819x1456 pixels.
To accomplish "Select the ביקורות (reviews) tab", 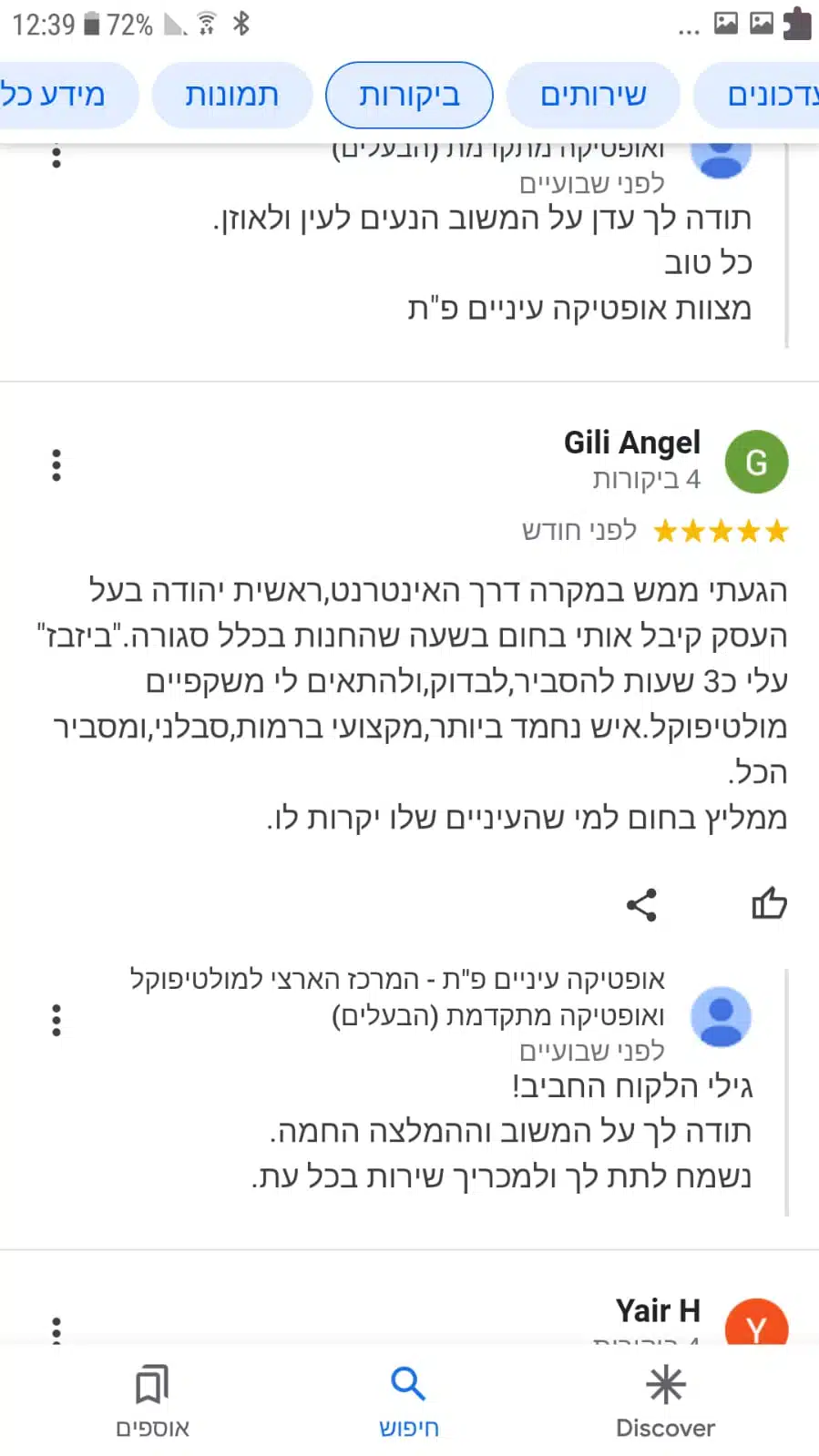I will coord(409,96).
